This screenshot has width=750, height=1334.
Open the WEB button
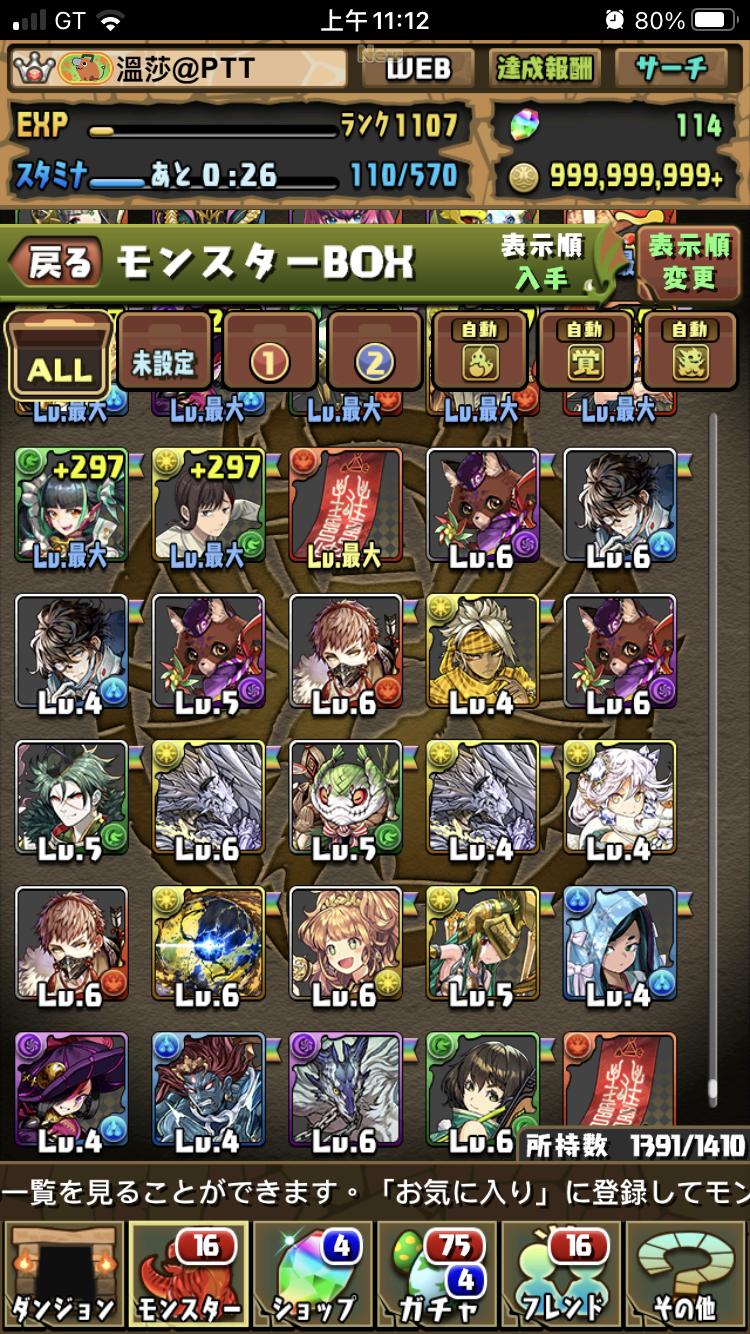click(417, 69)
